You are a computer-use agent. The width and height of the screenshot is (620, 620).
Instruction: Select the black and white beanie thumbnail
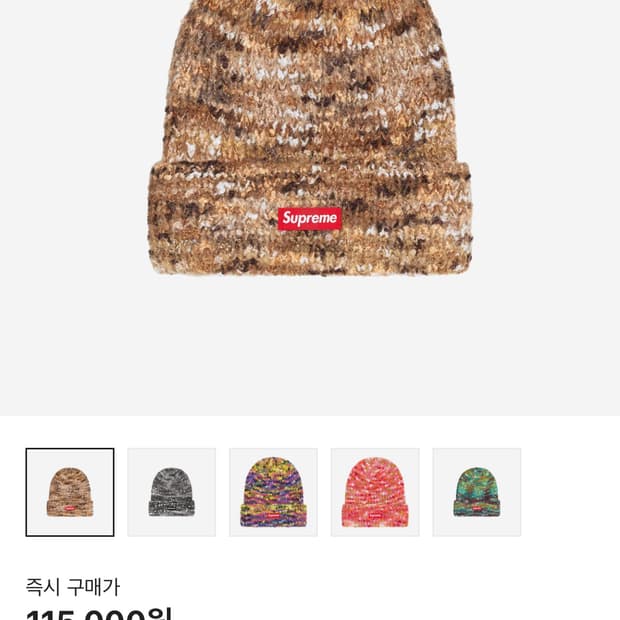click(172, 492)
